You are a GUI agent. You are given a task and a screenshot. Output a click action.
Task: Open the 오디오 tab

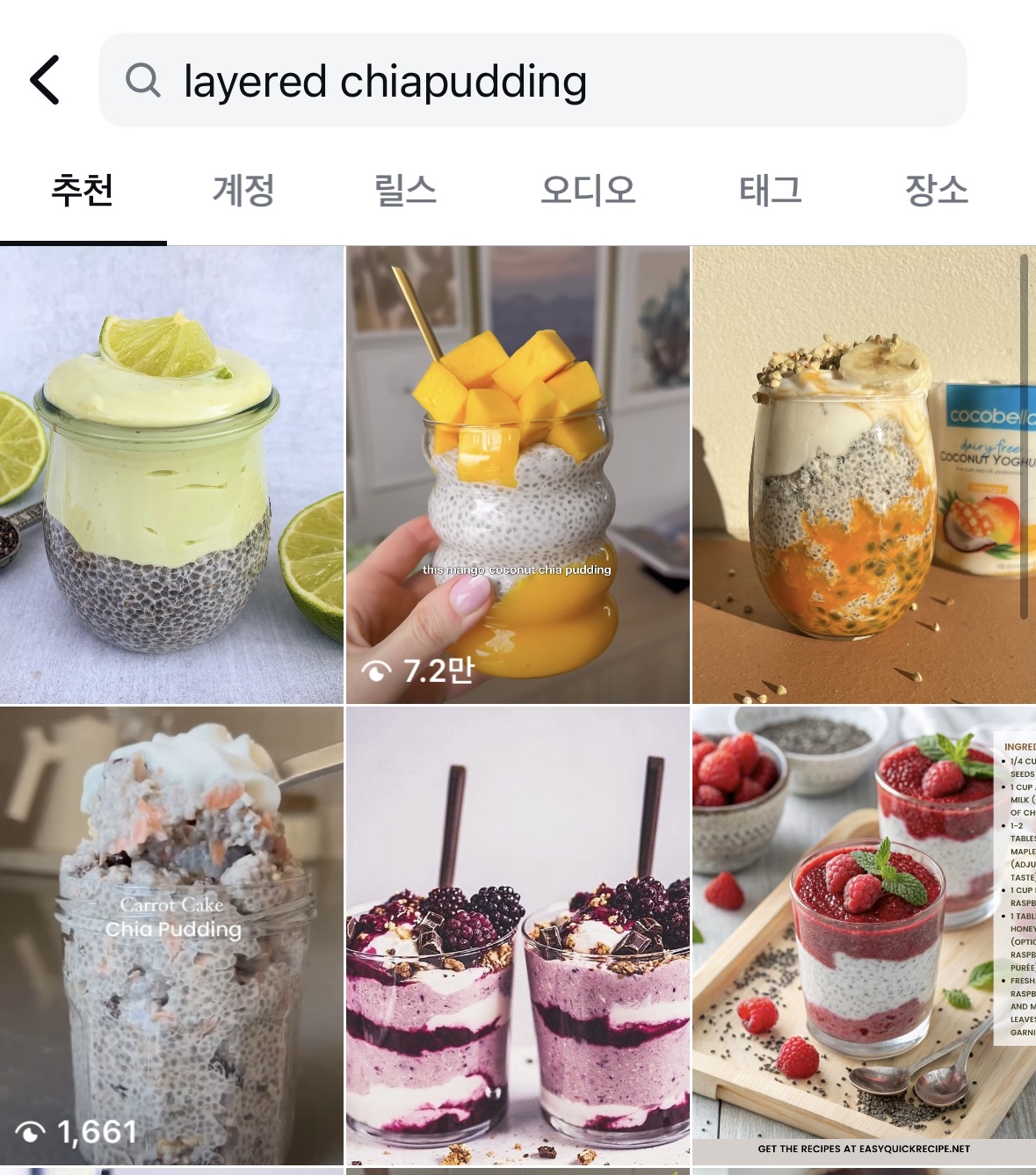coord(588,191)
